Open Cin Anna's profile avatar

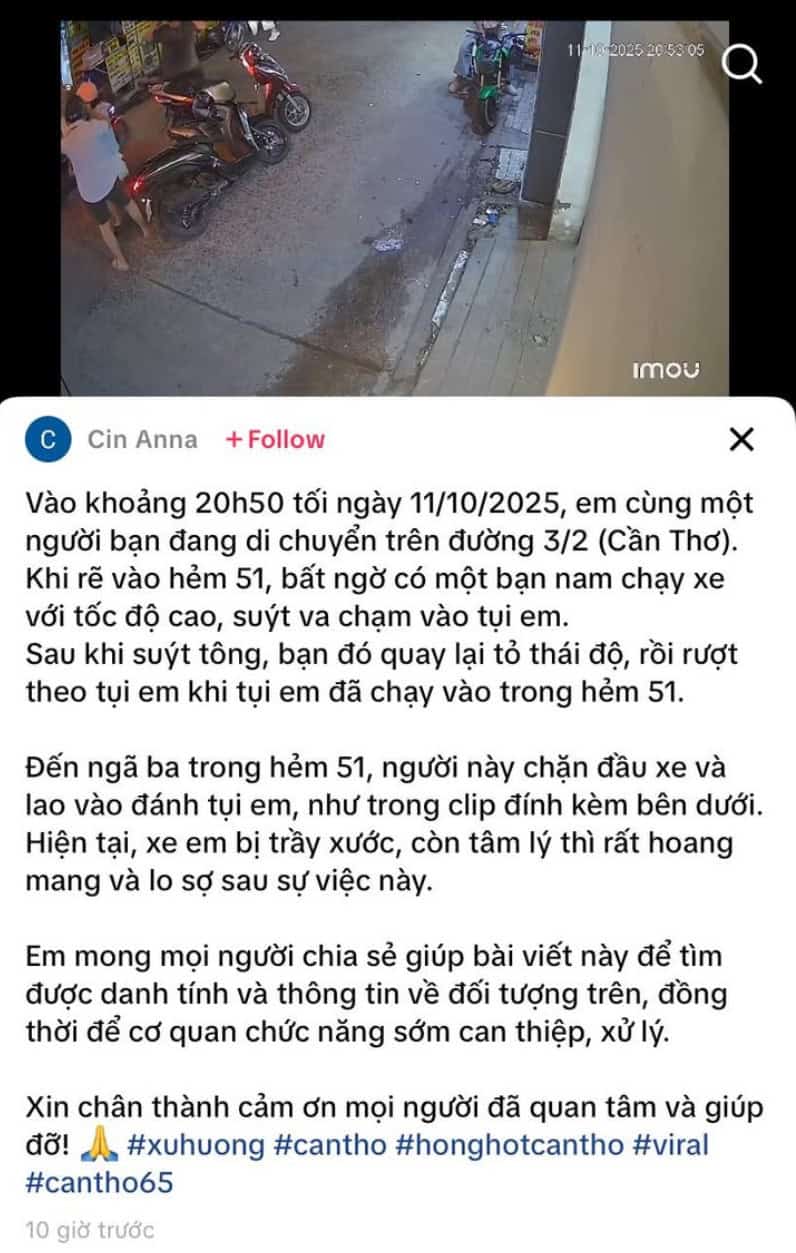[x=49, y=440]
